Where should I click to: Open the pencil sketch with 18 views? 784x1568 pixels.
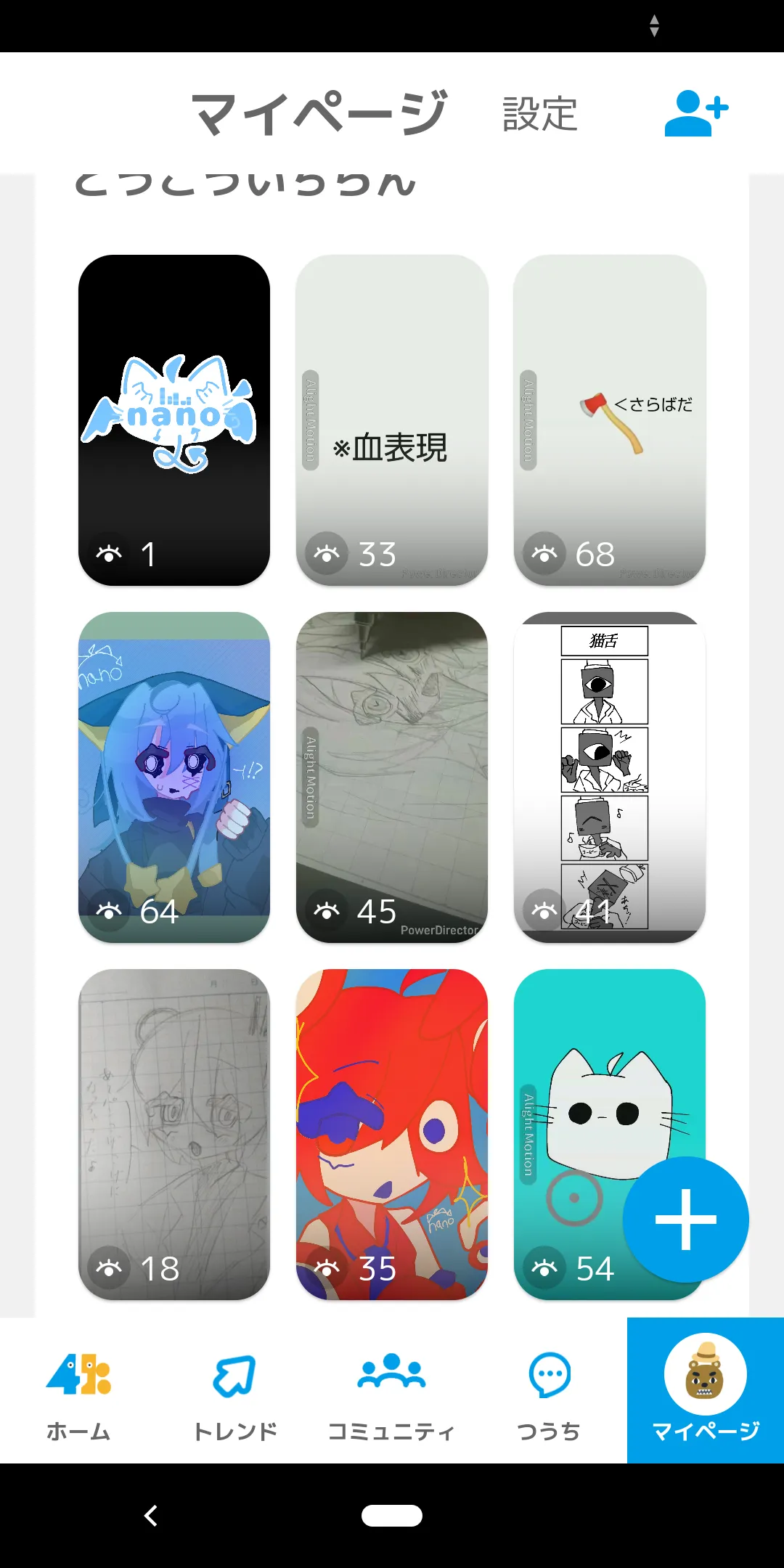174,1134
